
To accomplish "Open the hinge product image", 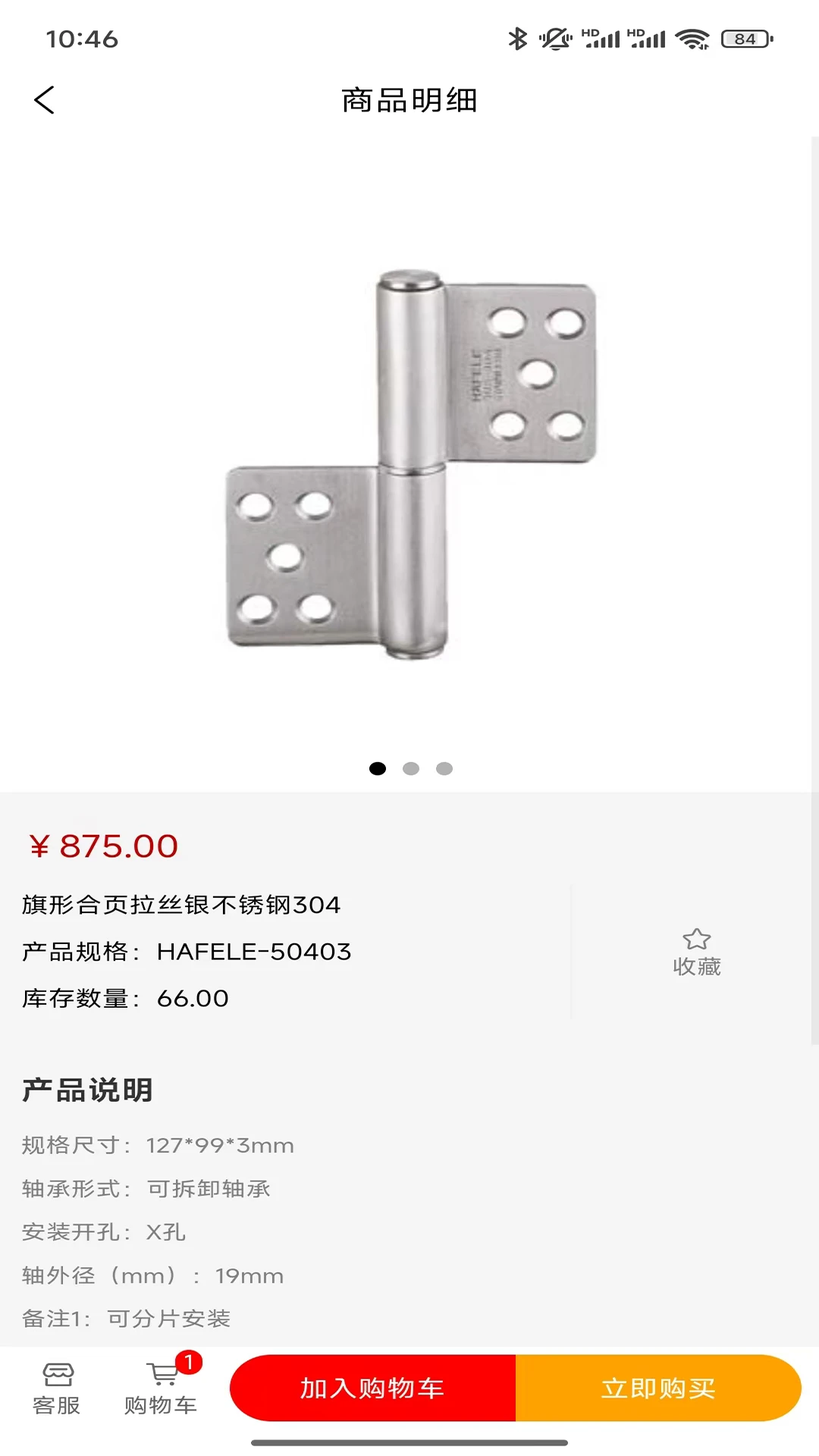I will click(x=410, y=464).
